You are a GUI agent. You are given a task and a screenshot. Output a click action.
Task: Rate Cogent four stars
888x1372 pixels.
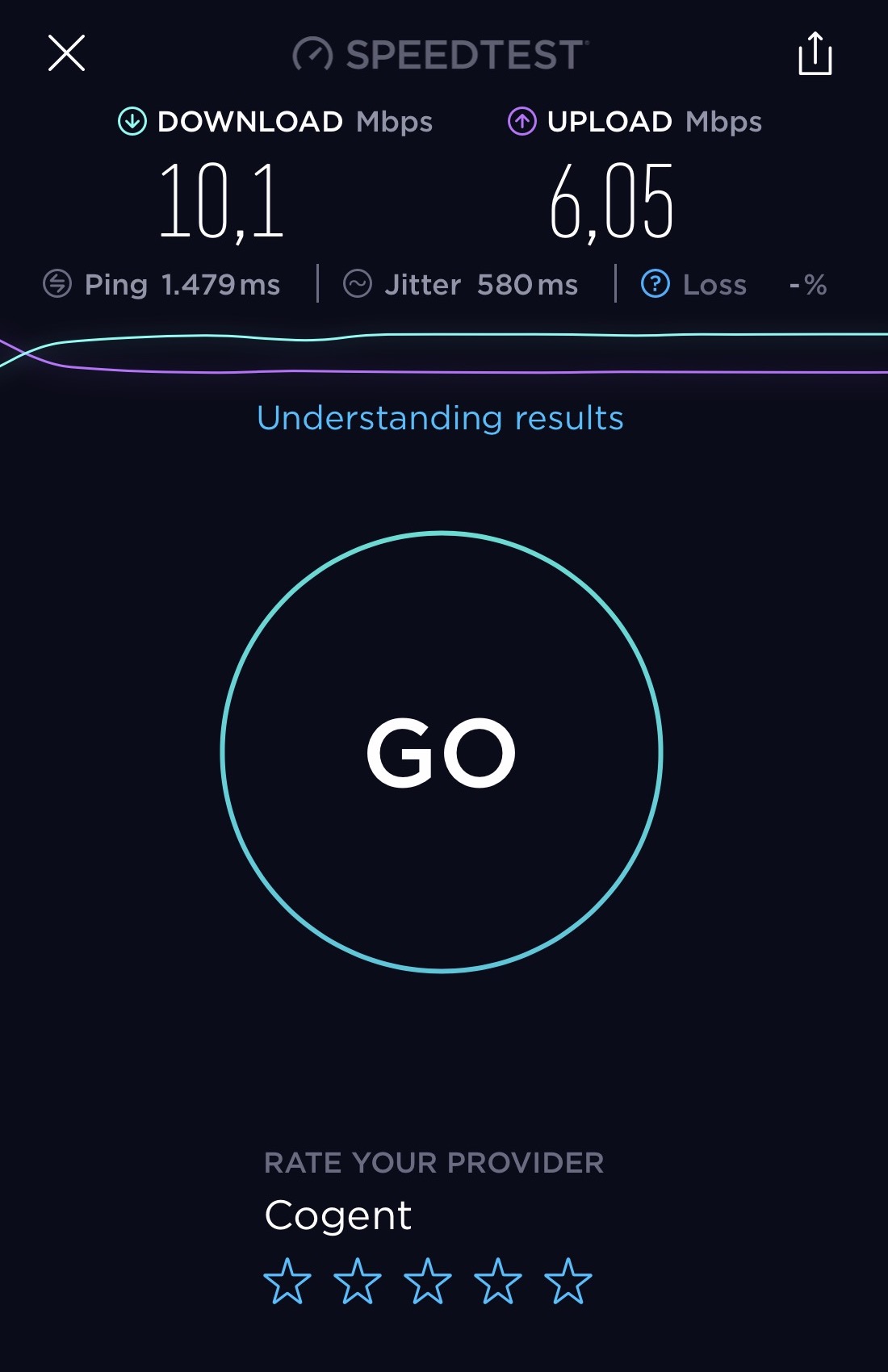click(498, 1282)
